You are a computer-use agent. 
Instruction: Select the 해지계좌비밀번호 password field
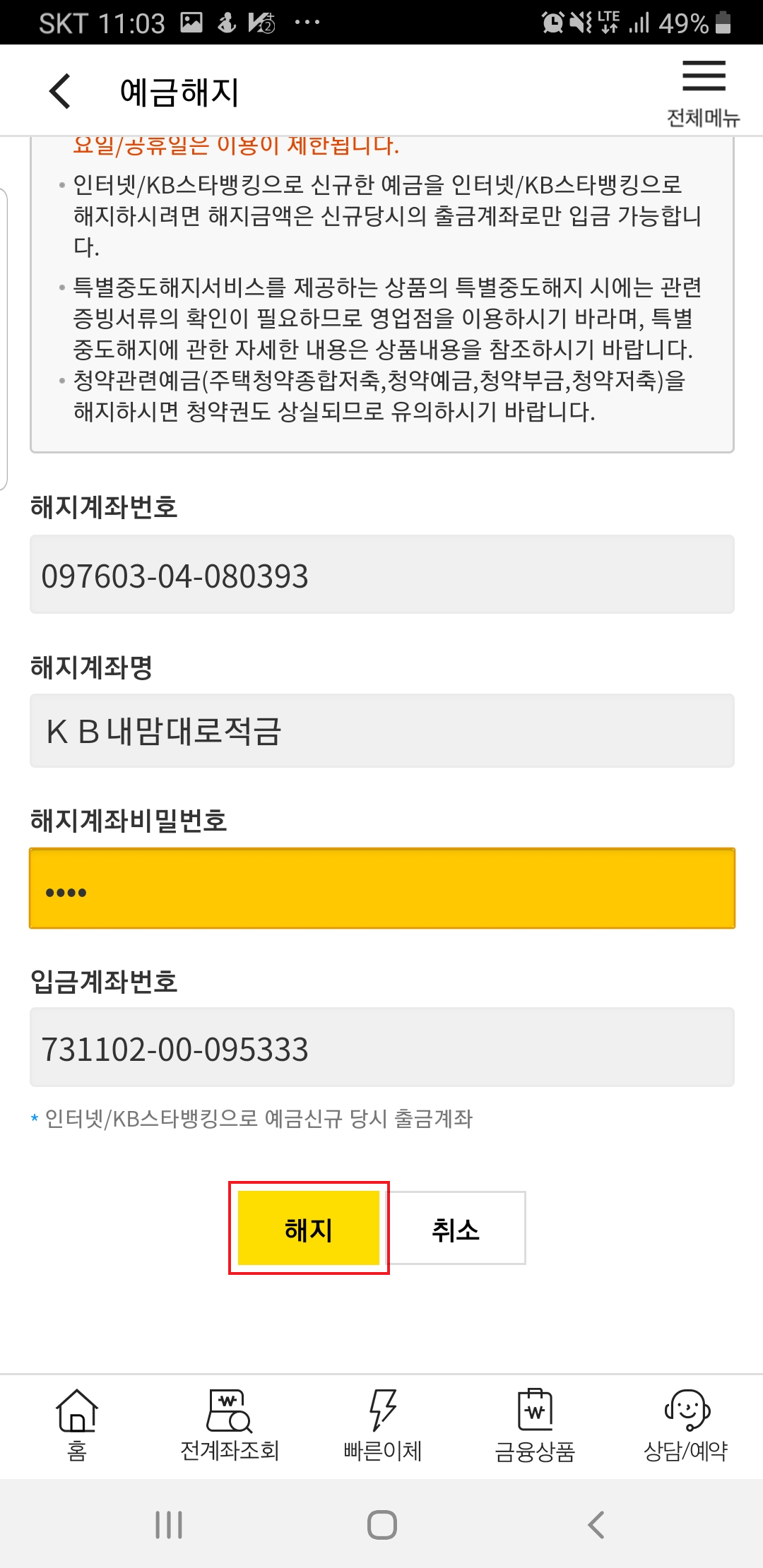[x=381, y=889]
